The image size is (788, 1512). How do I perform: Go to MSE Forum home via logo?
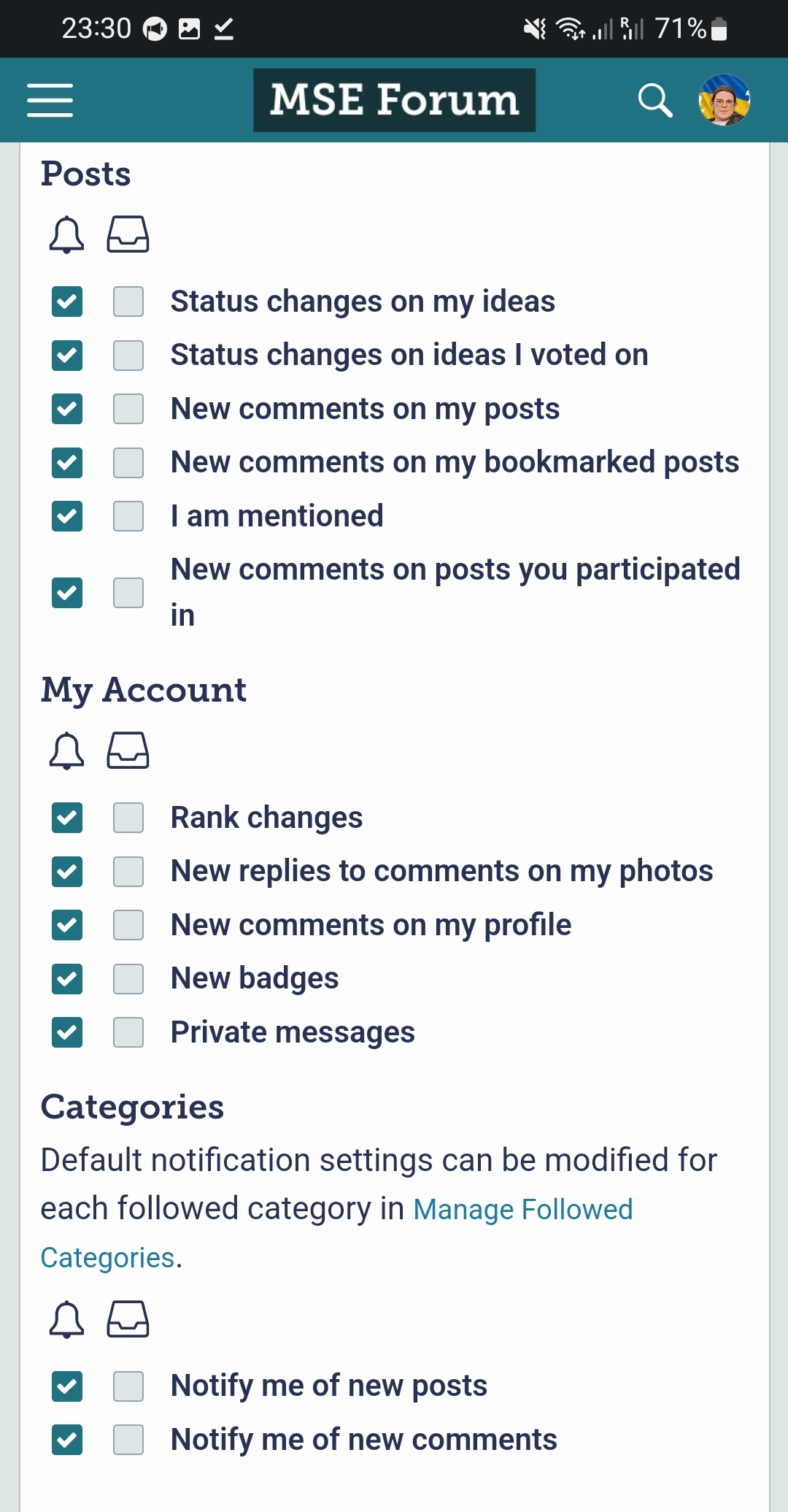click(394, 100)
